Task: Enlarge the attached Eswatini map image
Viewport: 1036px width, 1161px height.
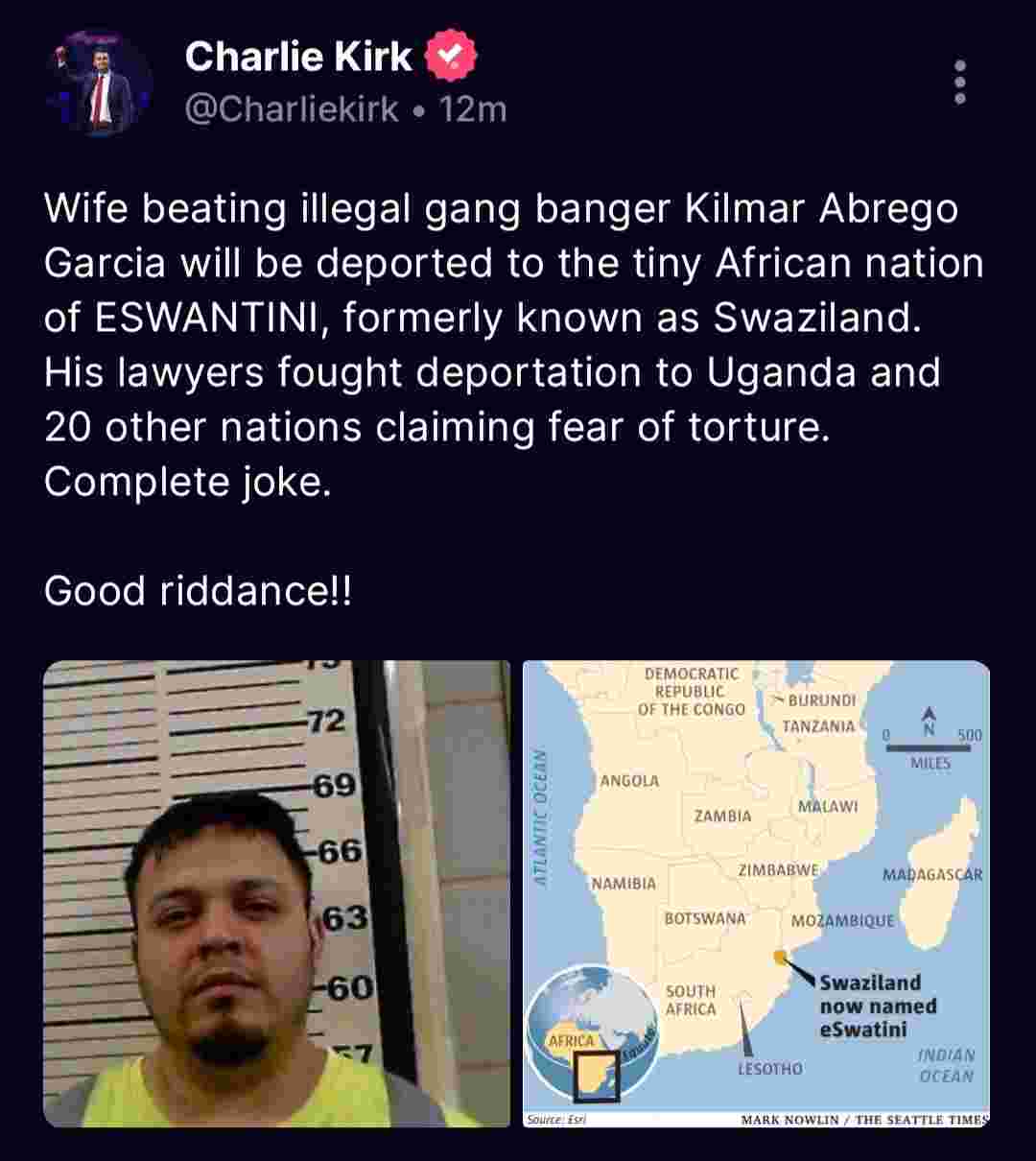Action: click(756, 893)
